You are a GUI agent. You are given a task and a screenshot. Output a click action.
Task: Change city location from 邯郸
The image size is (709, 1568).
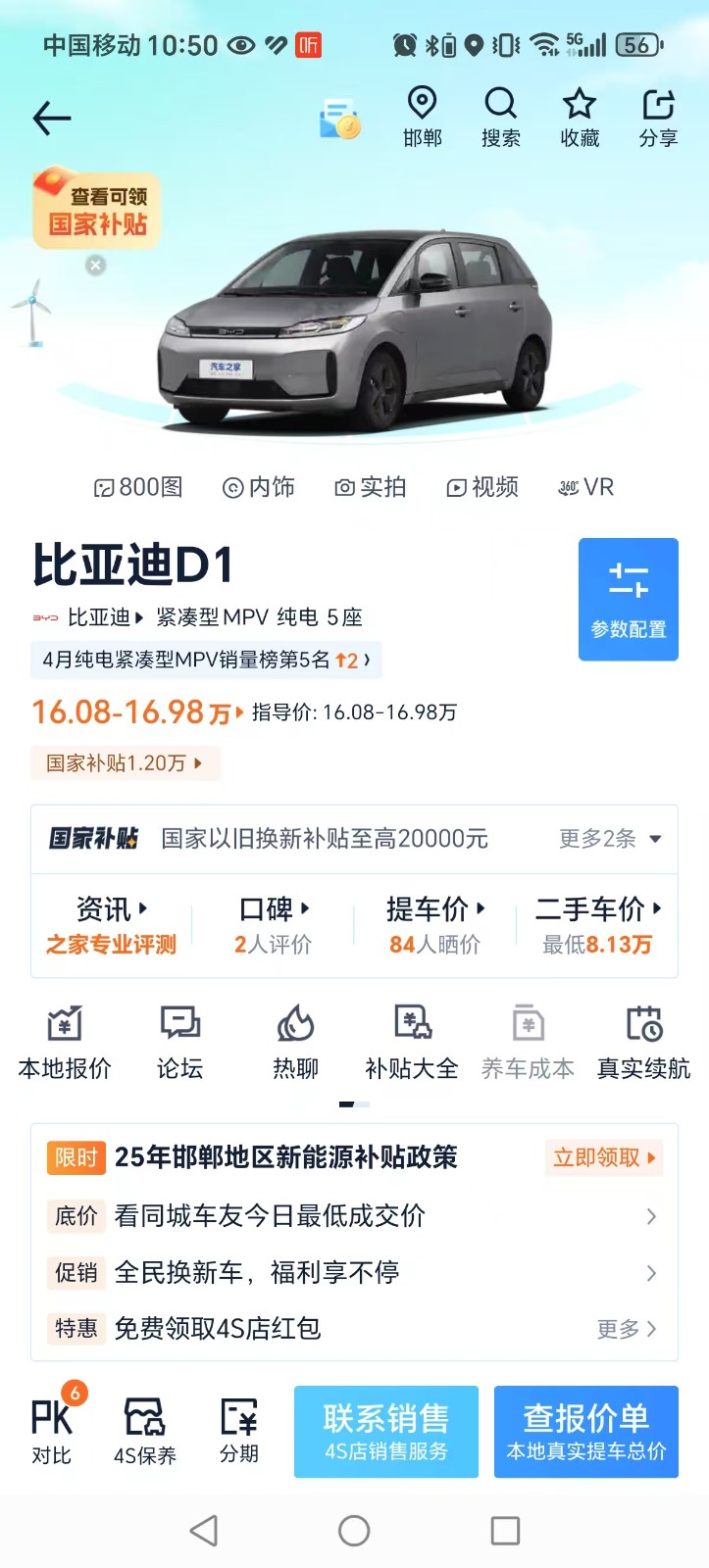coord(423,117)
